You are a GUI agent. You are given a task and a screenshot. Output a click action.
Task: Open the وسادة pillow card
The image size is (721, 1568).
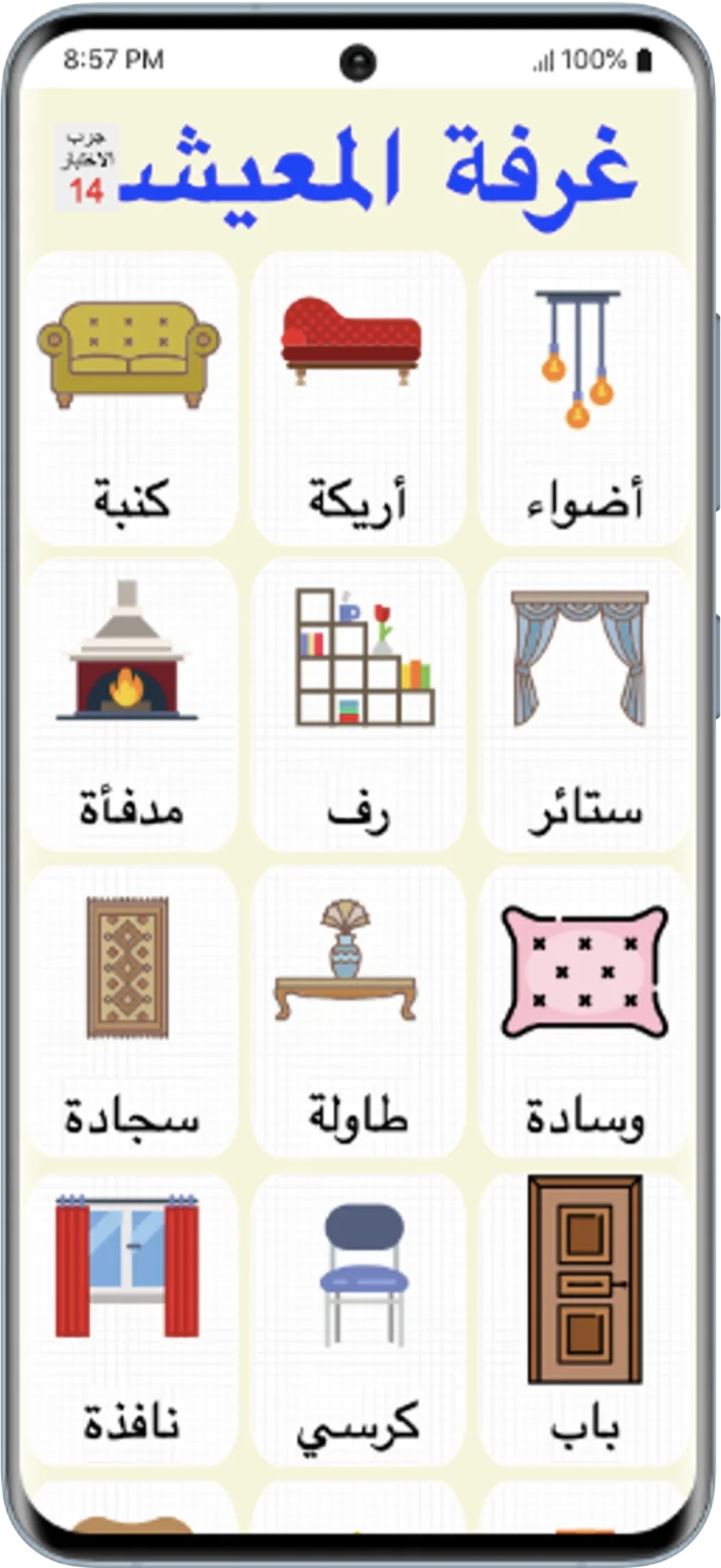(x=583, y=1012)
